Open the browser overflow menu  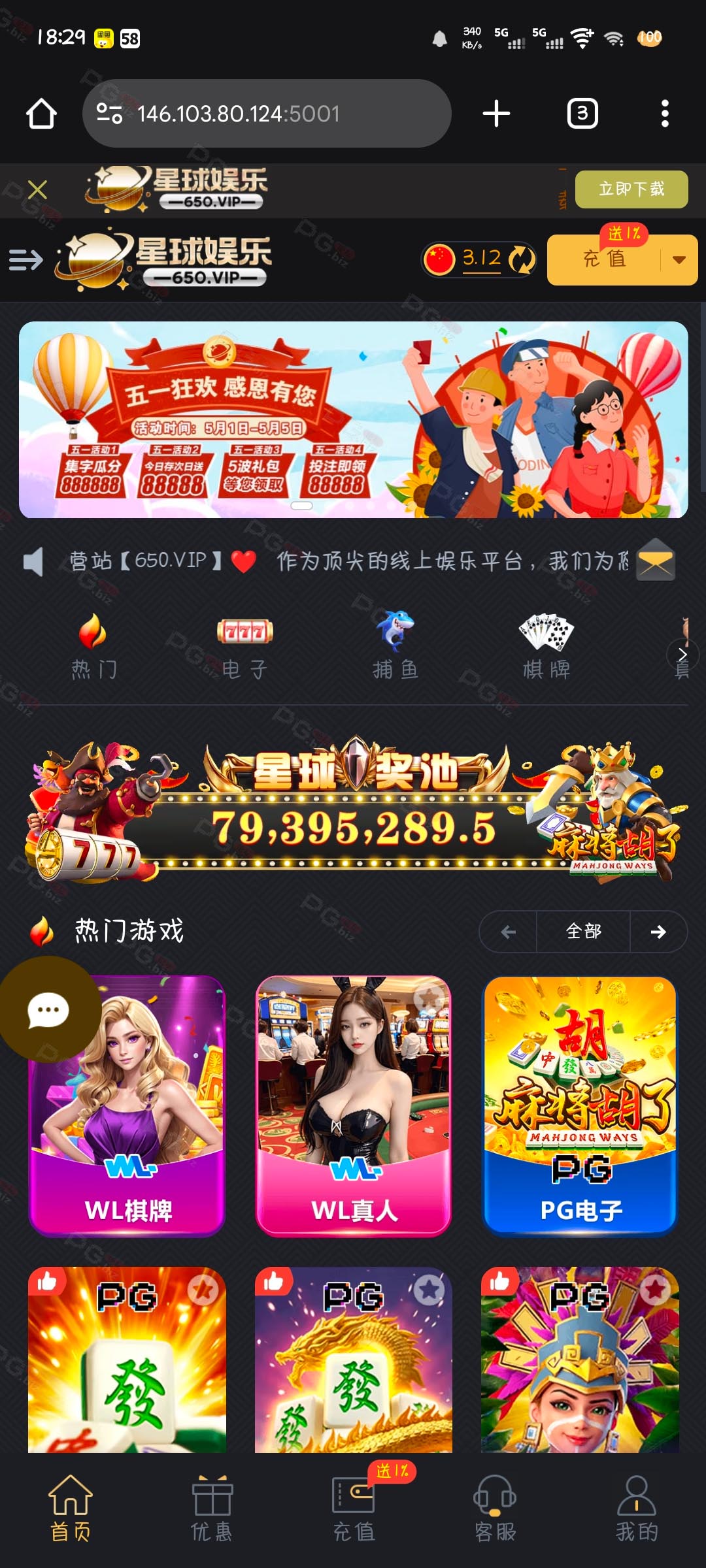click(x=665, y=114)
